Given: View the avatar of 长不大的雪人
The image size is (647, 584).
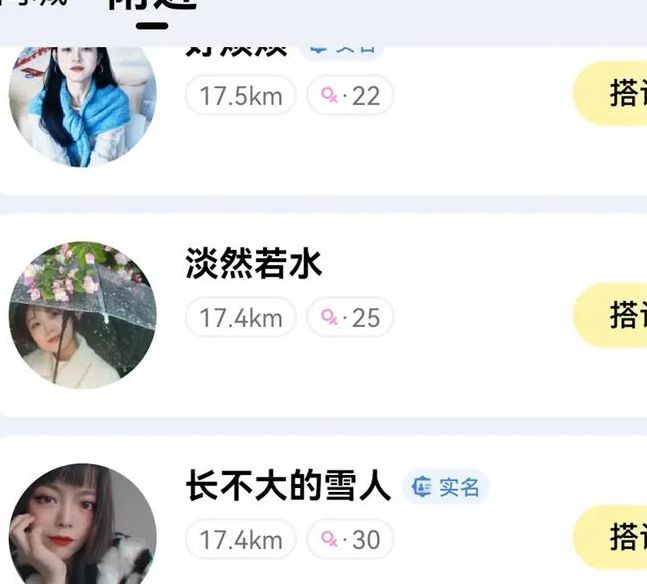Looking at the screenshot, I should pyautogui.click(x=83, y=525).
